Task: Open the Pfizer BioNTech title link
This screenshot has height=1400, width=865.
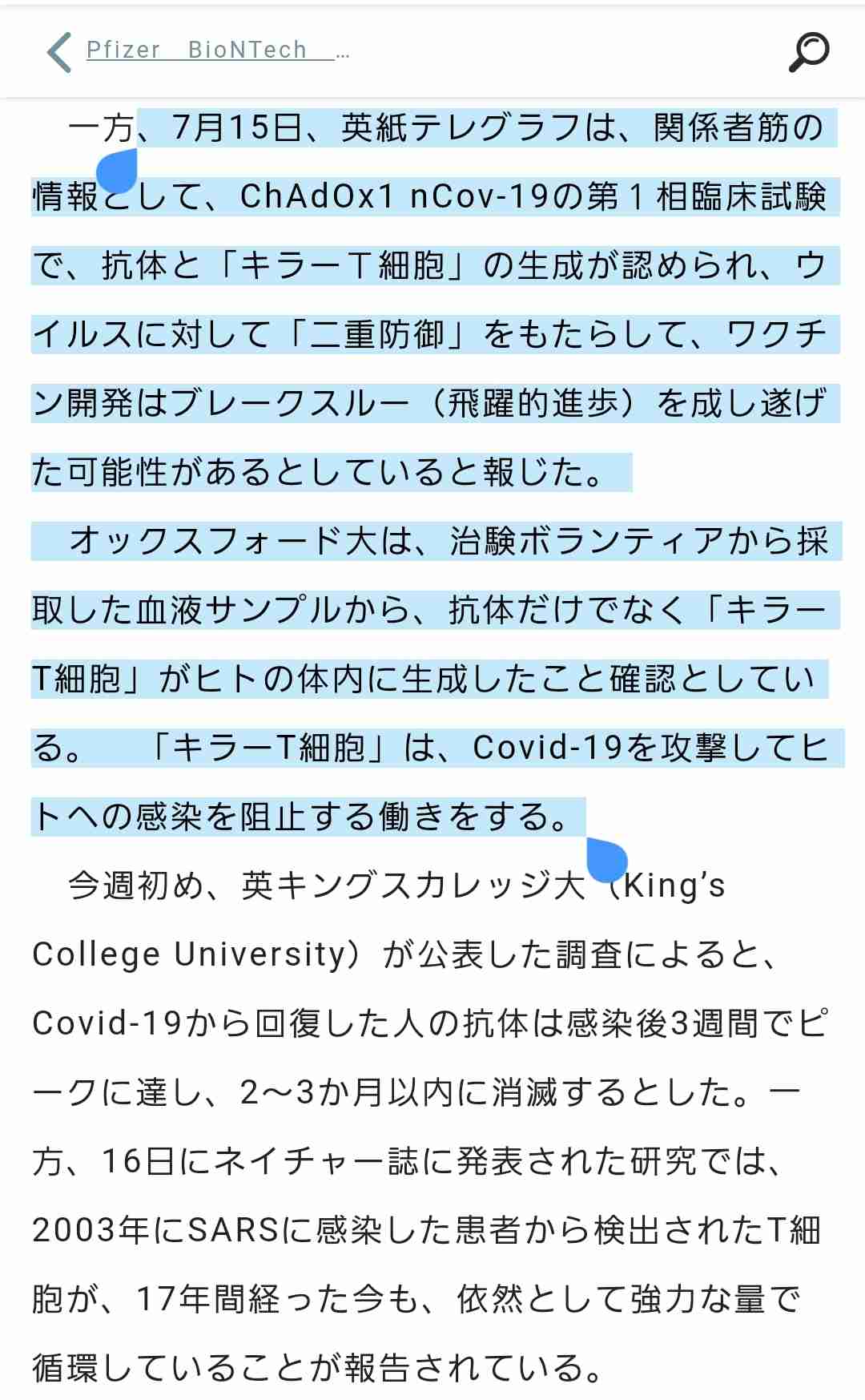Action: click(x=218, y=50)
